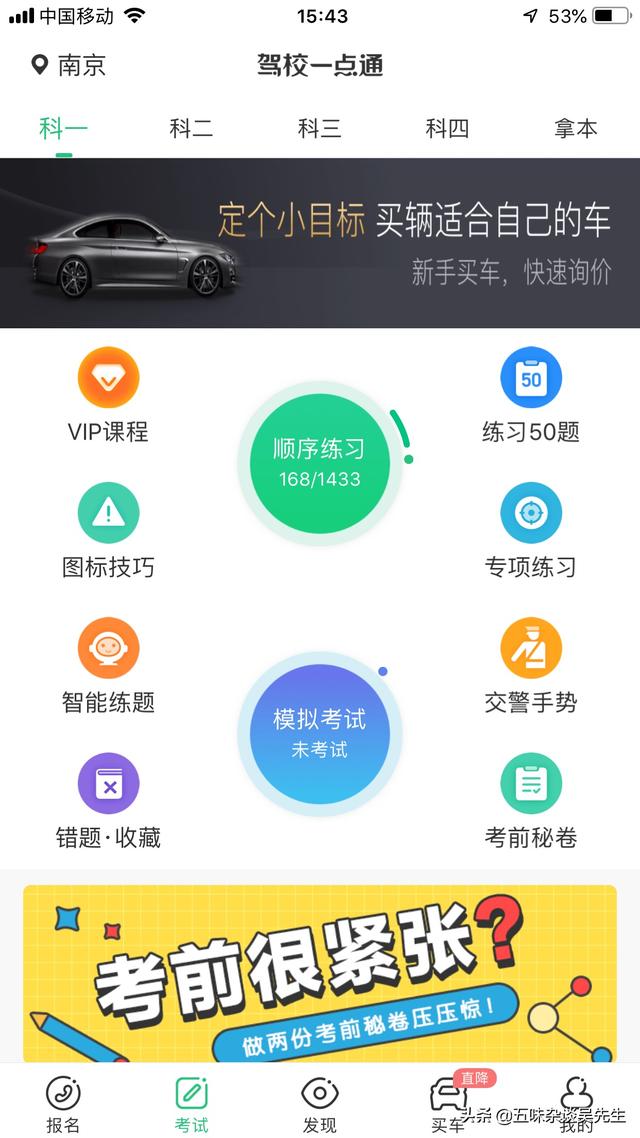This screenshot has width=640, height=1138.
Task: Change the city from 南京
Action: 68,66
